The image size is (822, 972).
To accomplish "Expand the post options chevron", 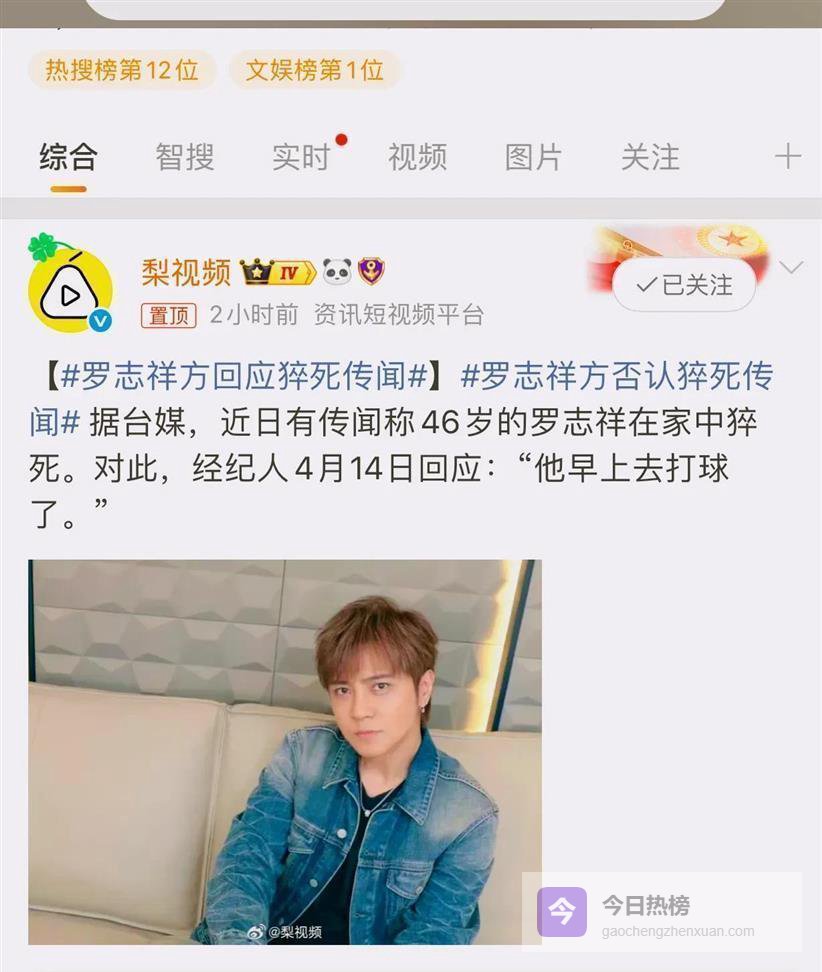I will (x=791, y=268).
